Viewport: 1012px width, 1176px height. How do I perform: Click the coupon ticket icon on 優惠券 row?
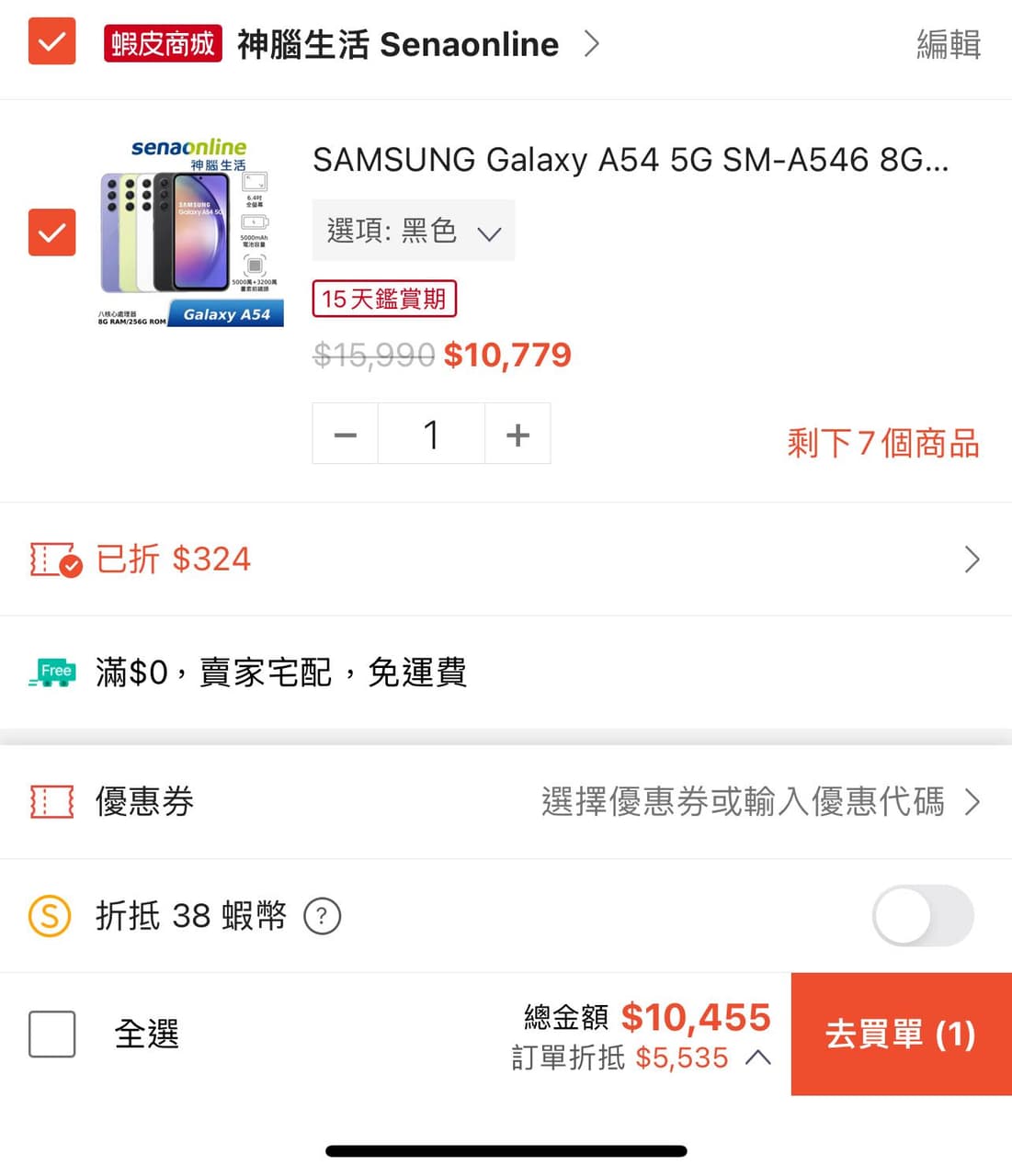[51, 801]
